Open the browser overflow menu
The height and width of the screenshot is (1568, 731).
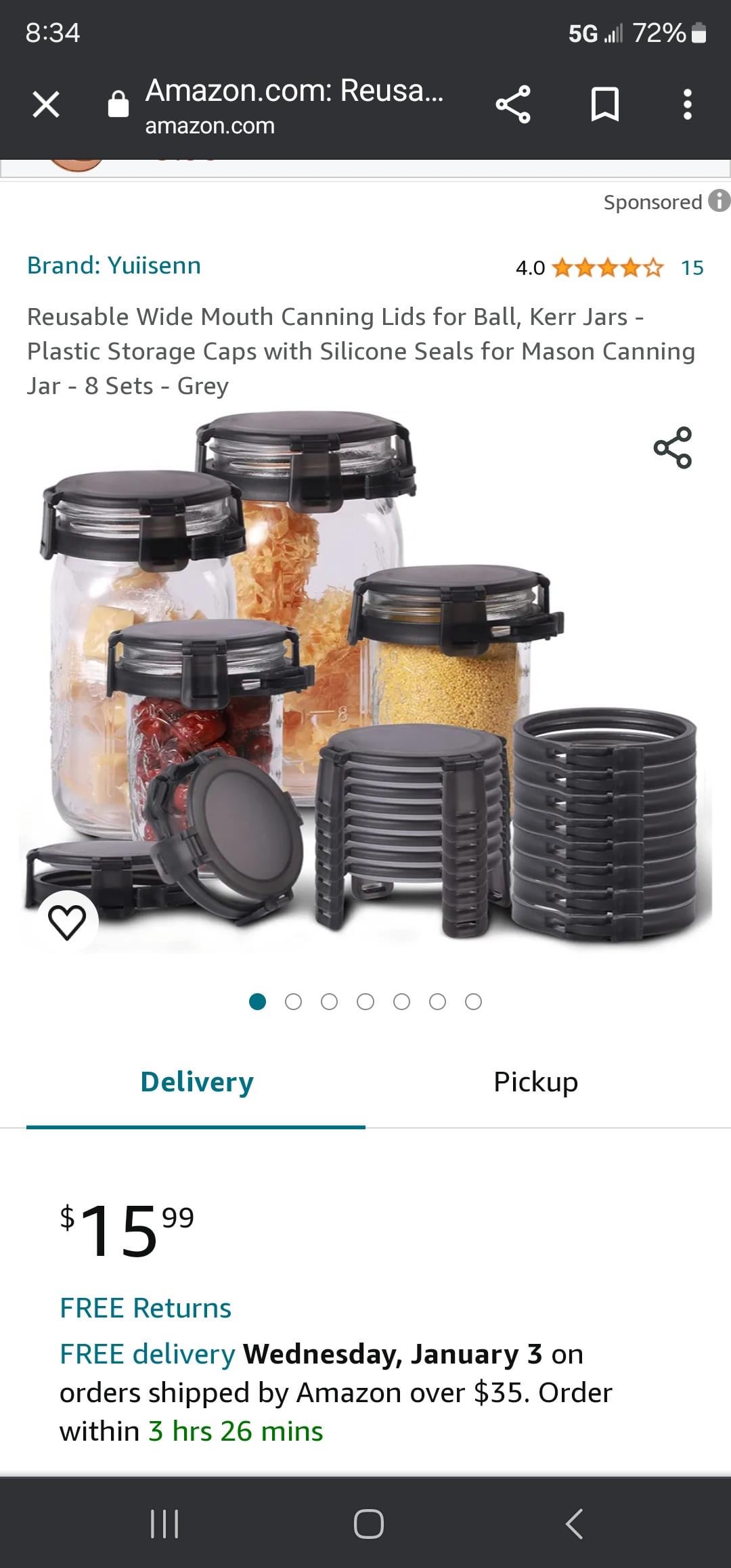coord(687,105)
